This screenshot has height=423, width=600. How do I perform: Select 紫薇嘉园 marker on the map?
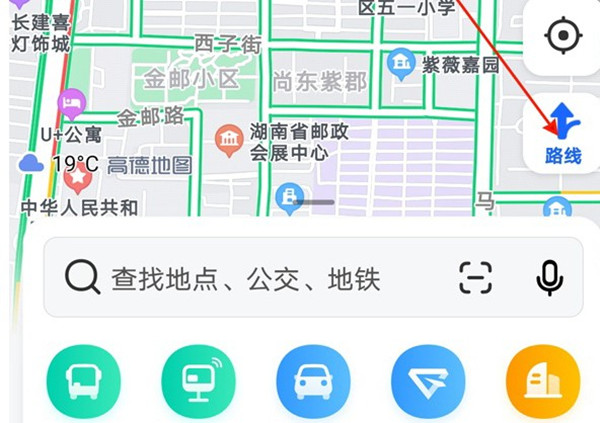point(402,63)
